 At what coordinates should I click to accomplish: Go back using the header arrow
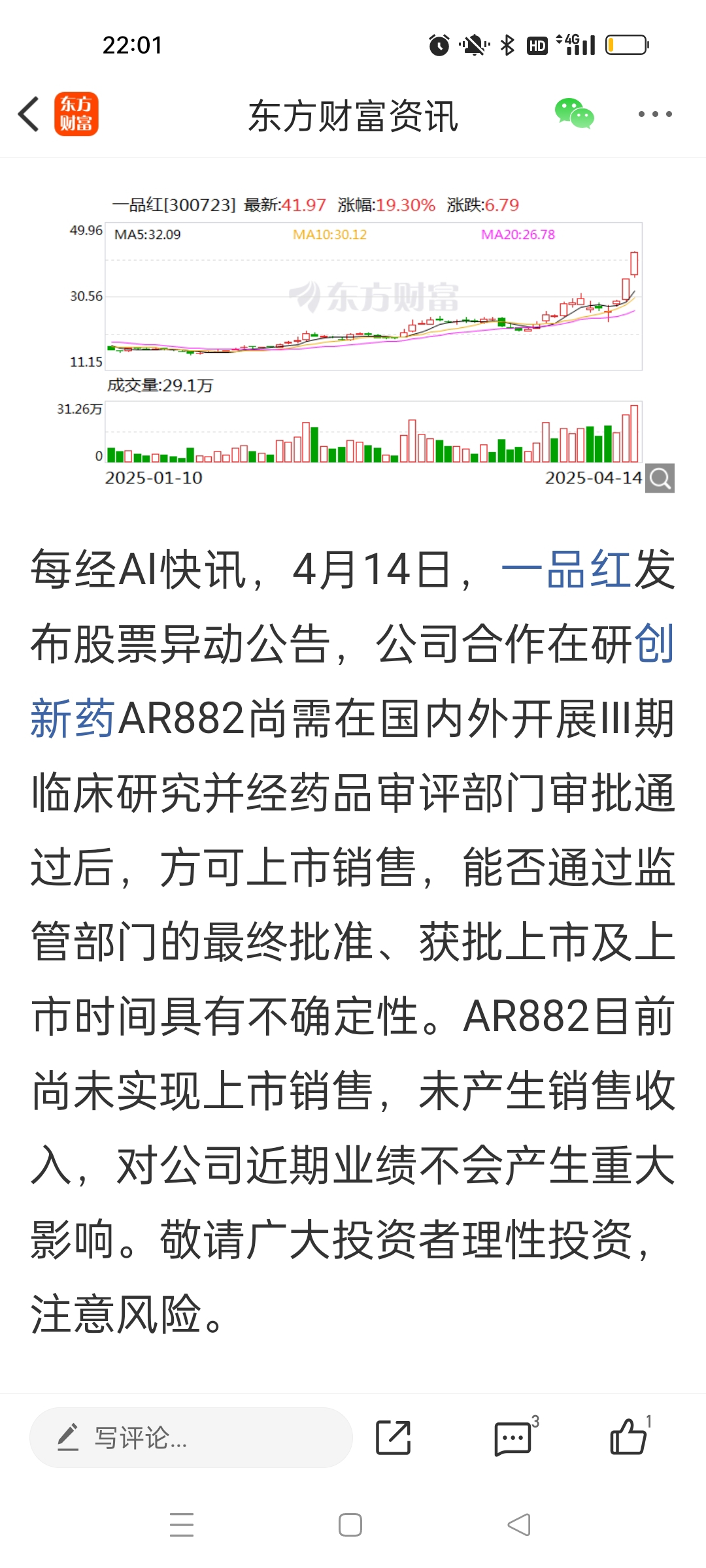(29, 114)
